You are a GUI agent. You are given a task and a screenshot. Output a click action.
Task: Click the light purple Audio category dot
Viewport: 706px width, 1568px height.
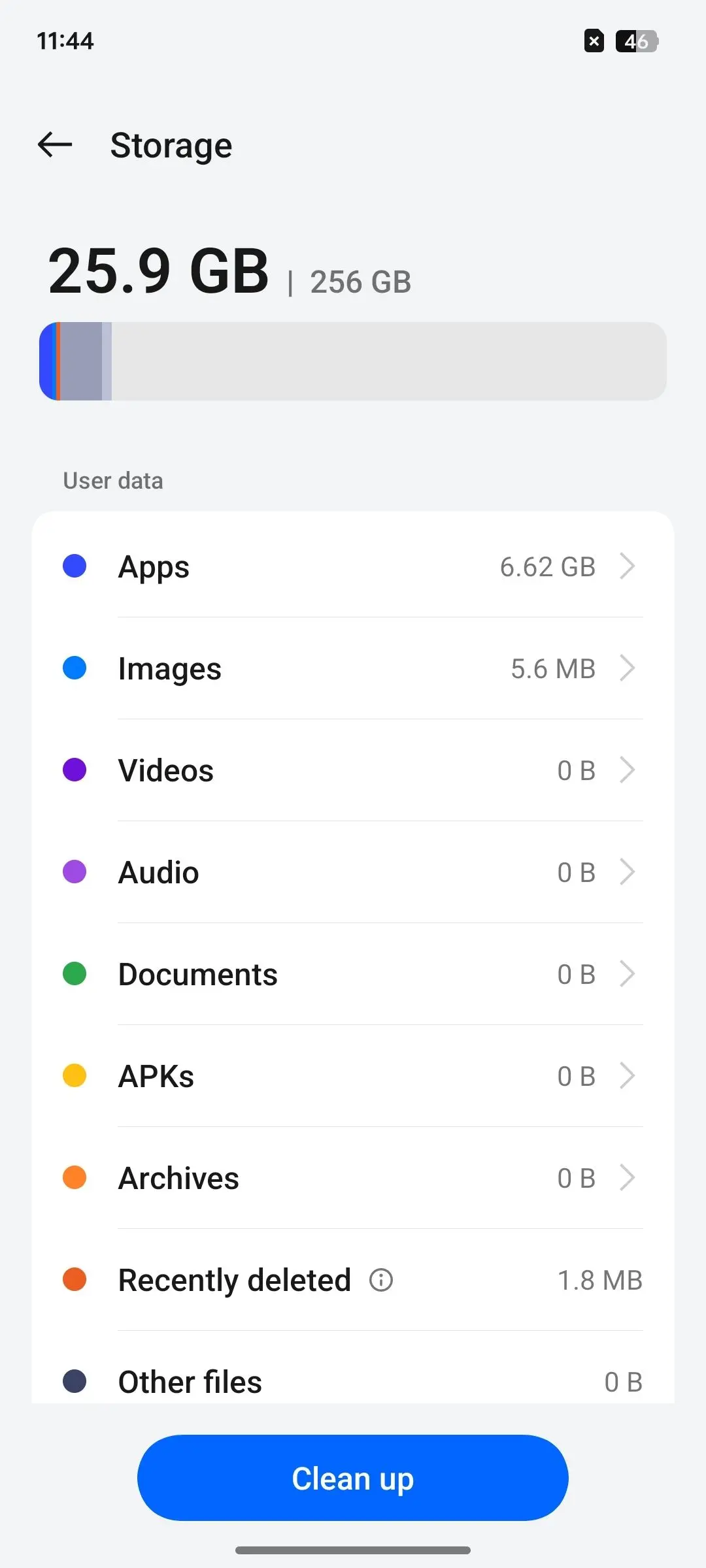(x=75, y=872)
